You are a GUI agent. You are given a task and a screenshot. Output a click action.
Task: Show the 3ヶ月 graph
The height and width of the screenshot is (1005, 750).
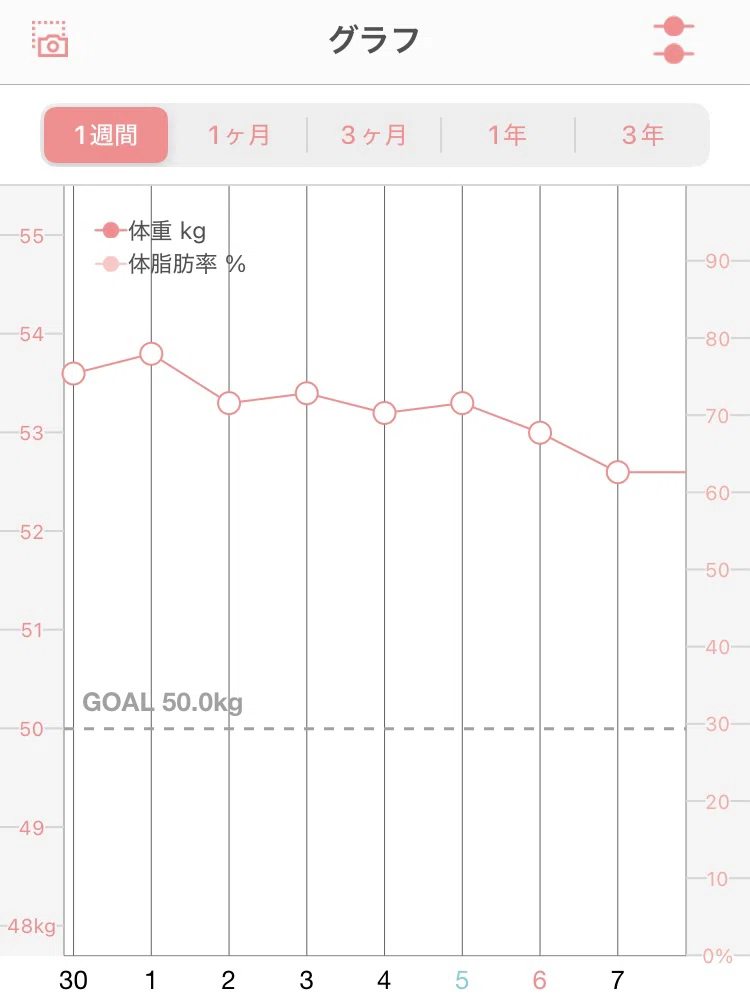point(374,135)
